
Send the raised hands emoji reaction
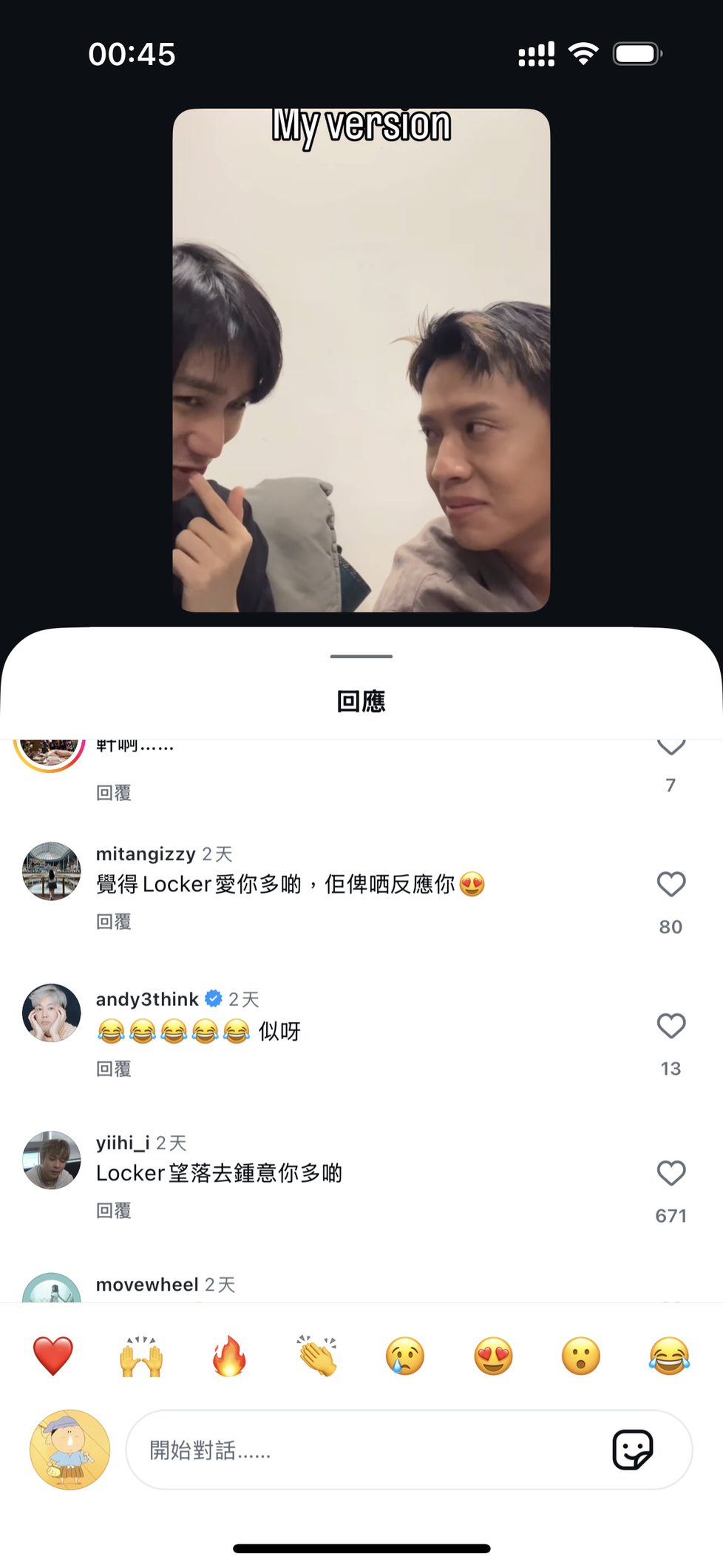click(141, 1356)
